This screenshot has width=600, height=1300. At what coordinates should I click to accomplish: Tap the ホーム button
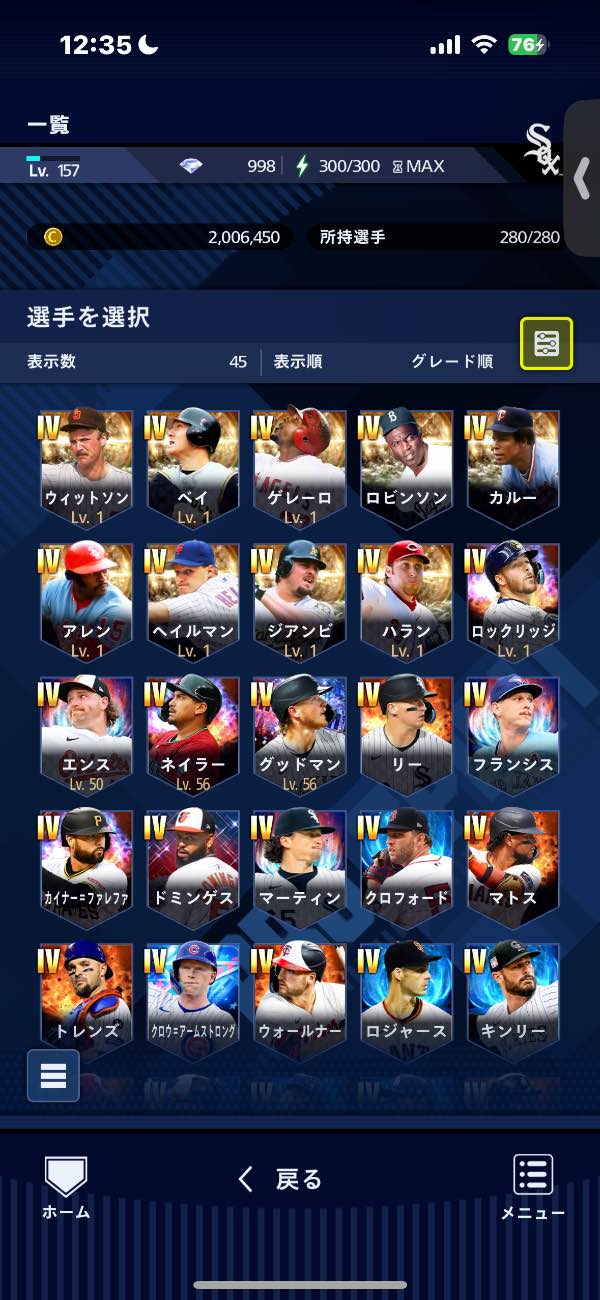point(66,1187)
